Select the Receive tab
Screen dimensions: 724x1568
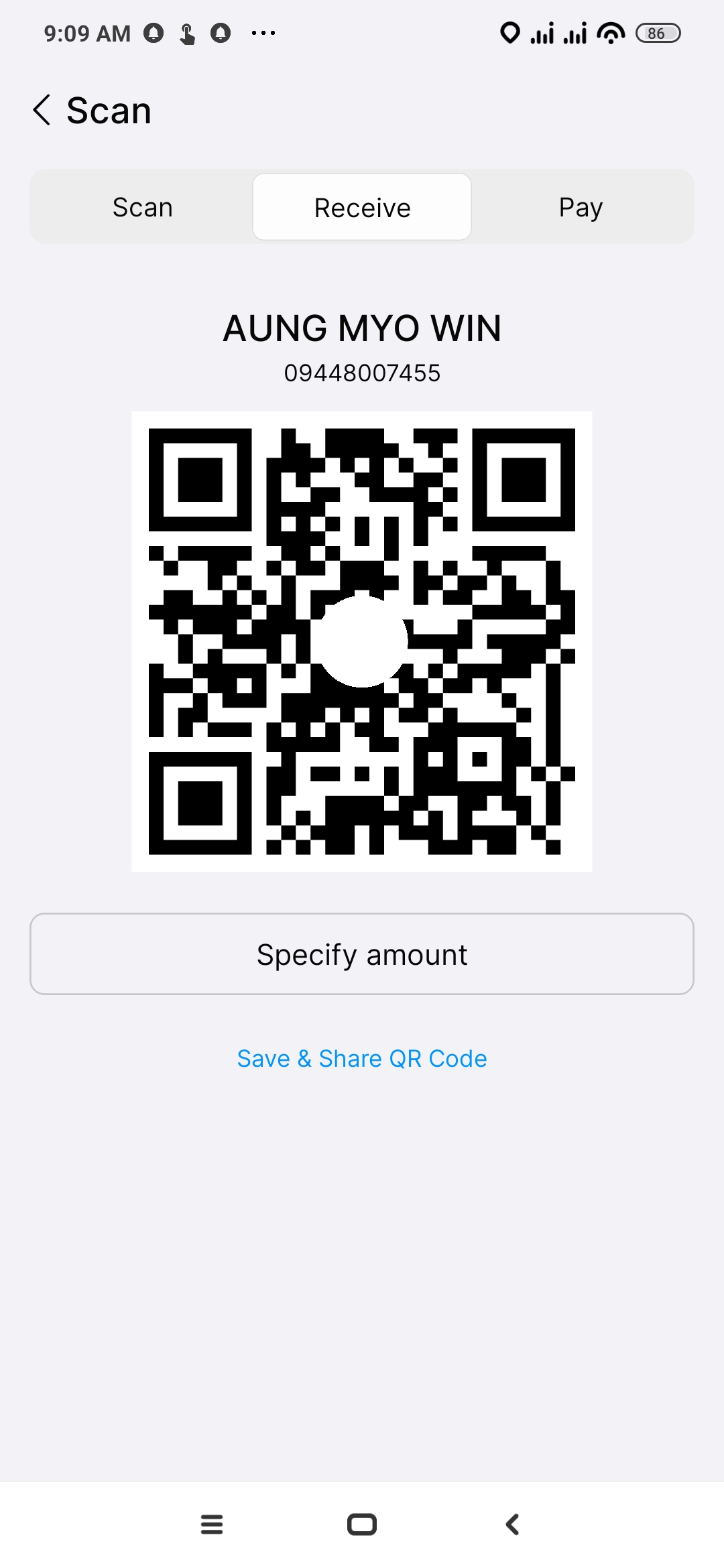362,207
